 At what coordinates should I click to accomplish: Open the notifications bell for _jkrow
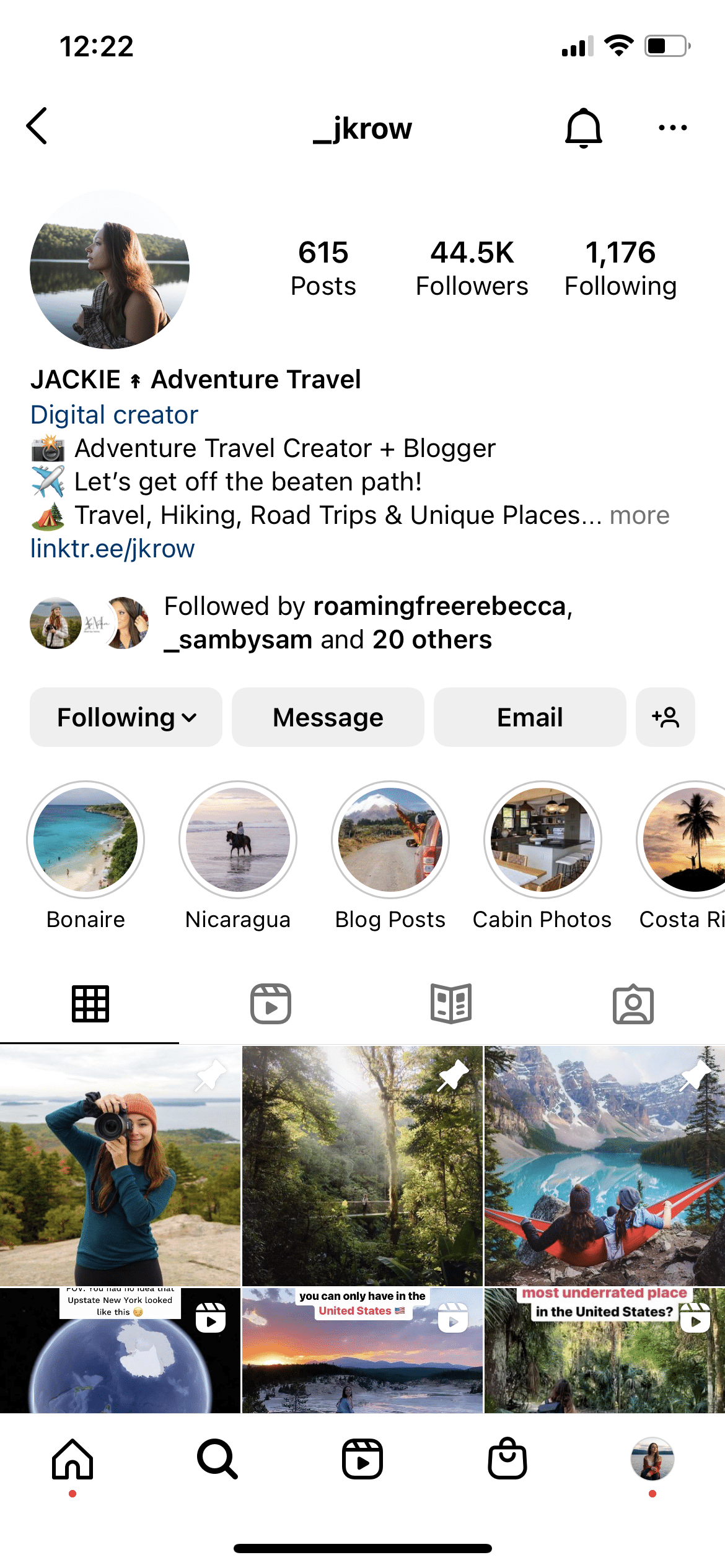(x=583, y=128)
